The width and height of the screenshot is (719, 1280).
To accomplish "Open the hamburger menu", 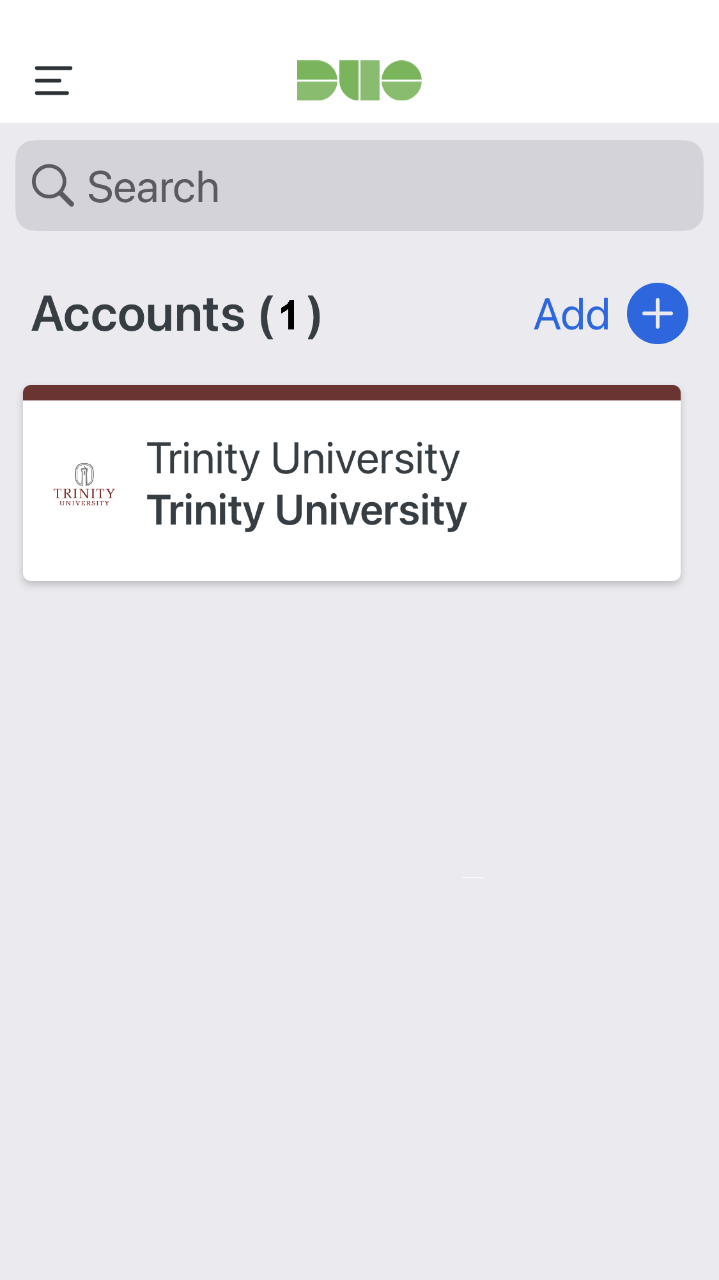I will click(53, 80).
